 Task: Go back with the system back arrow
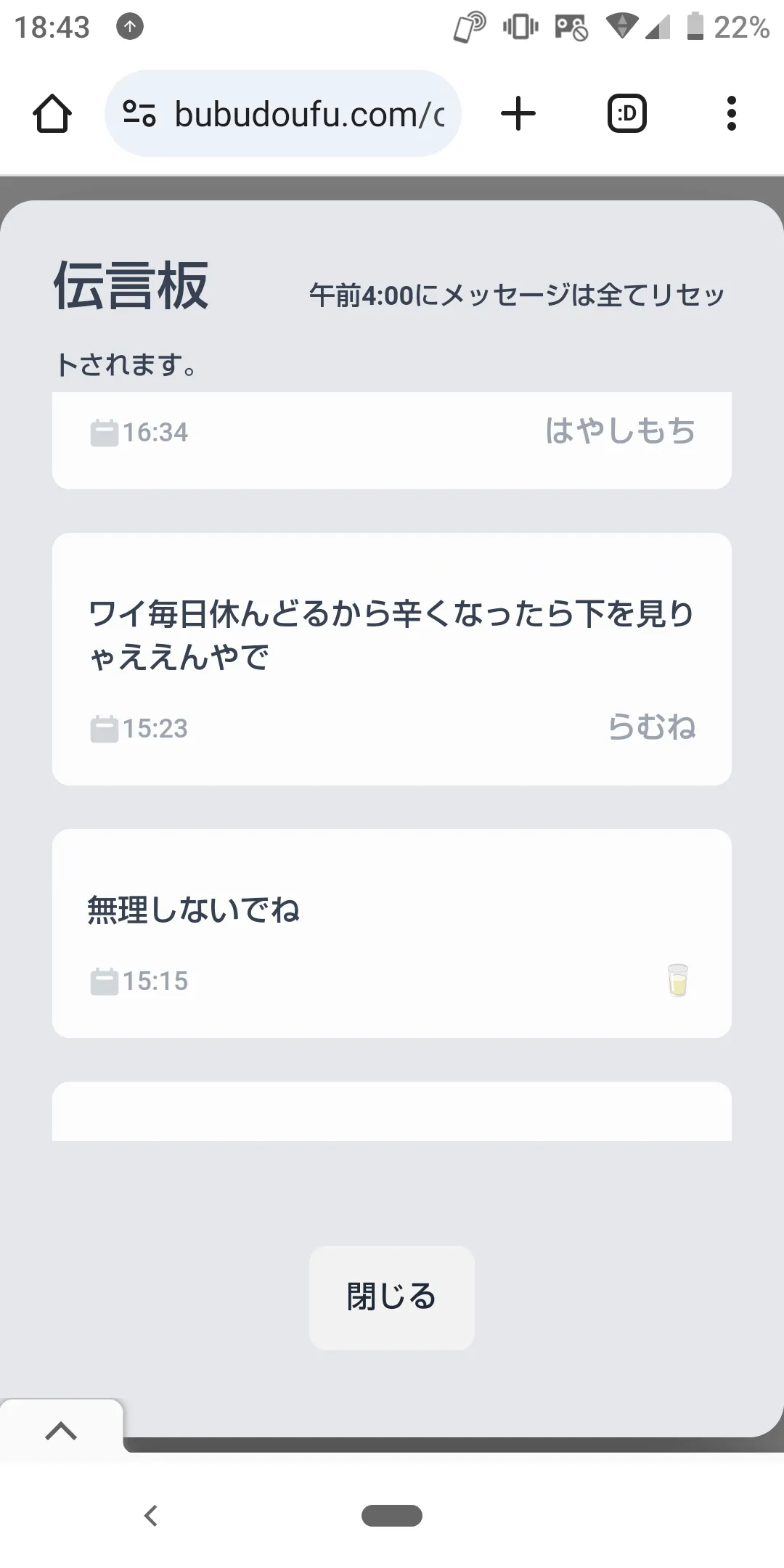(x=151, y=1516)
